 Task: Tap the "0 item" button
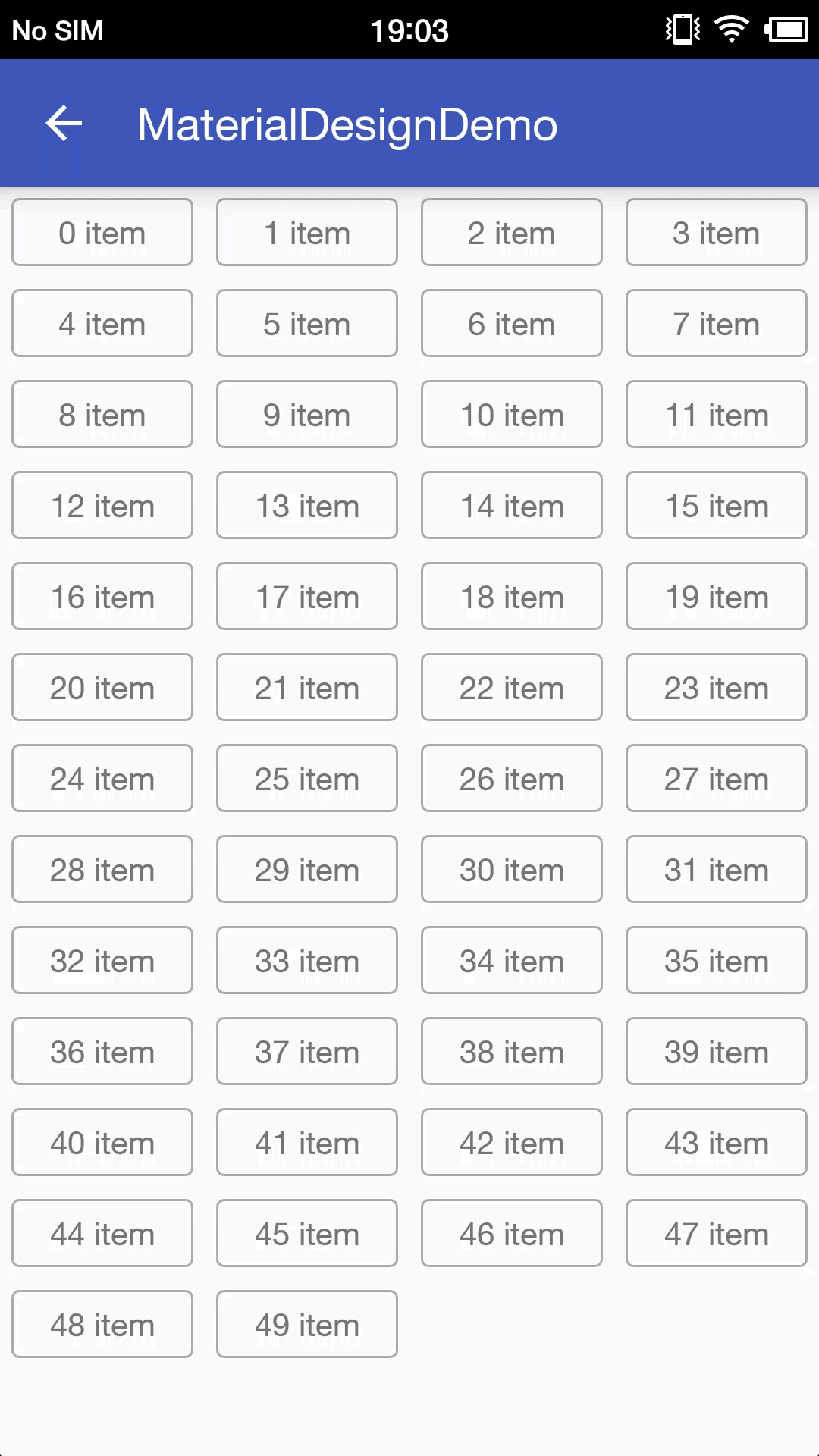click(x=102, y=232)
